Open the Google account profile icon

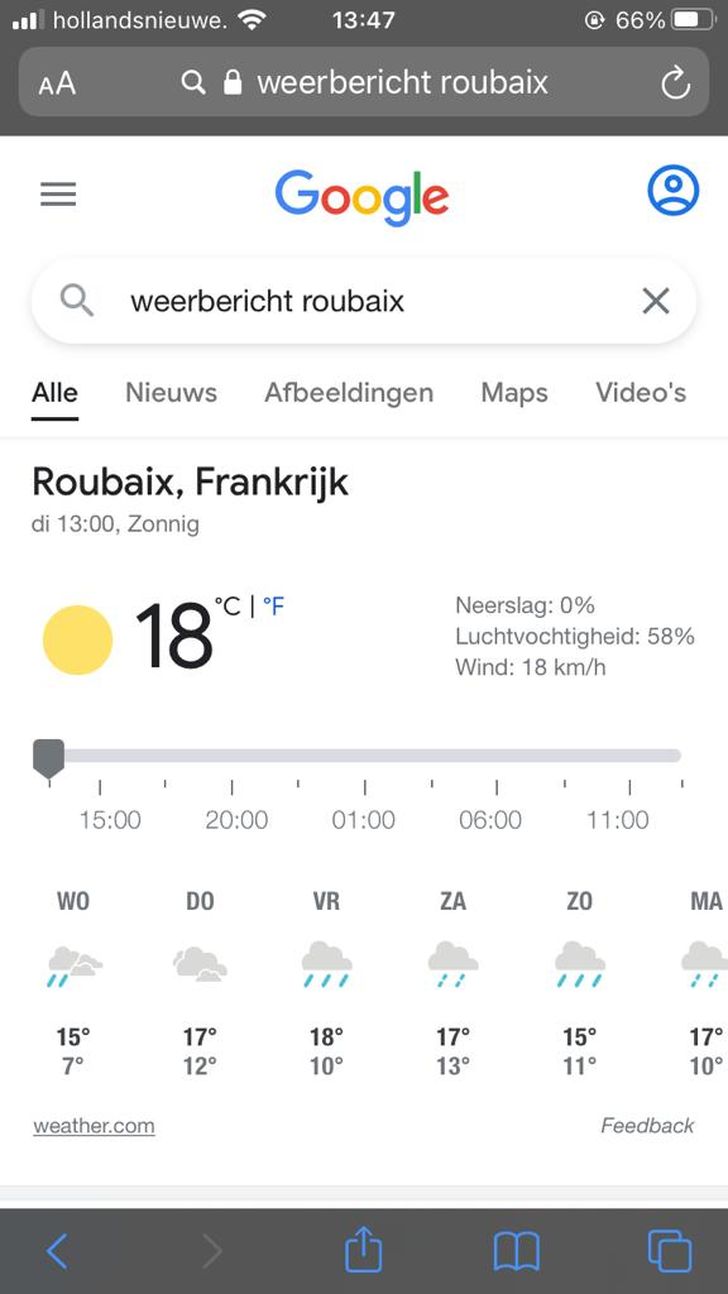click(673, 190)
